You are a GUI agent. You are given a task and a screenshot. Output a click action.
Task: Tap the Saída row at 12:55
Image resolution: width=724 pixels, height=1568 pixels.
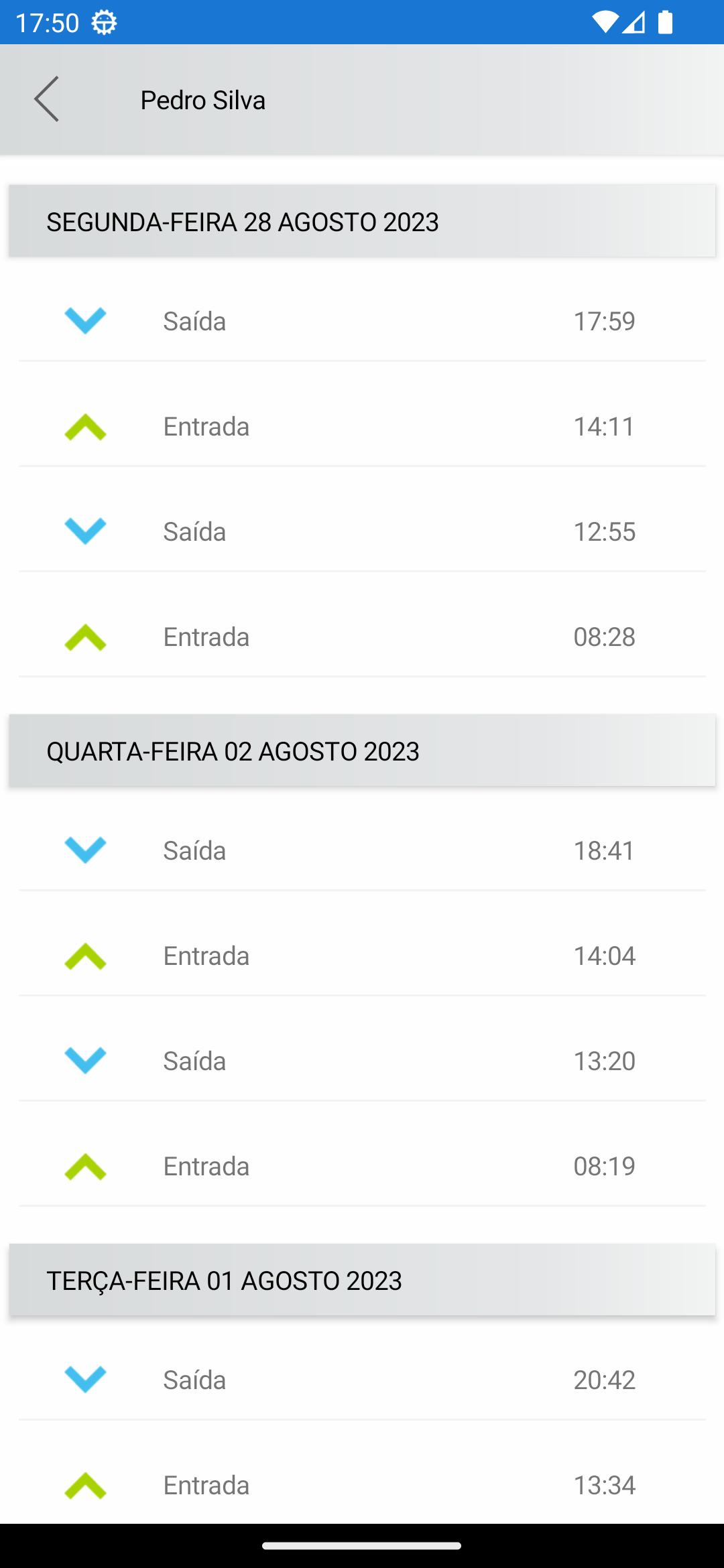coord(362,531)
